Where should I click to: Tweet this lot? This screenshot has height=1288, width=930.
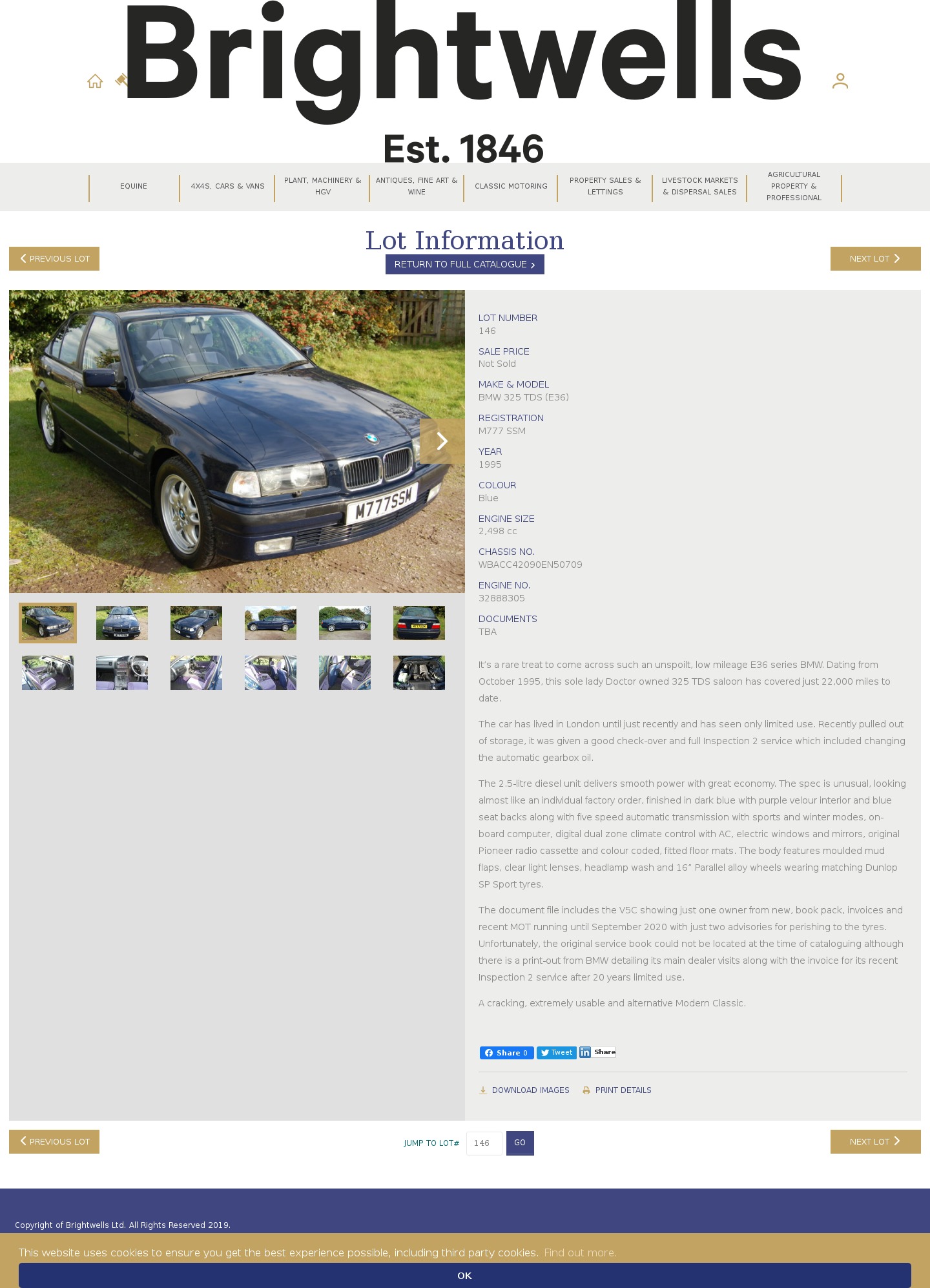coord(556,1053)
